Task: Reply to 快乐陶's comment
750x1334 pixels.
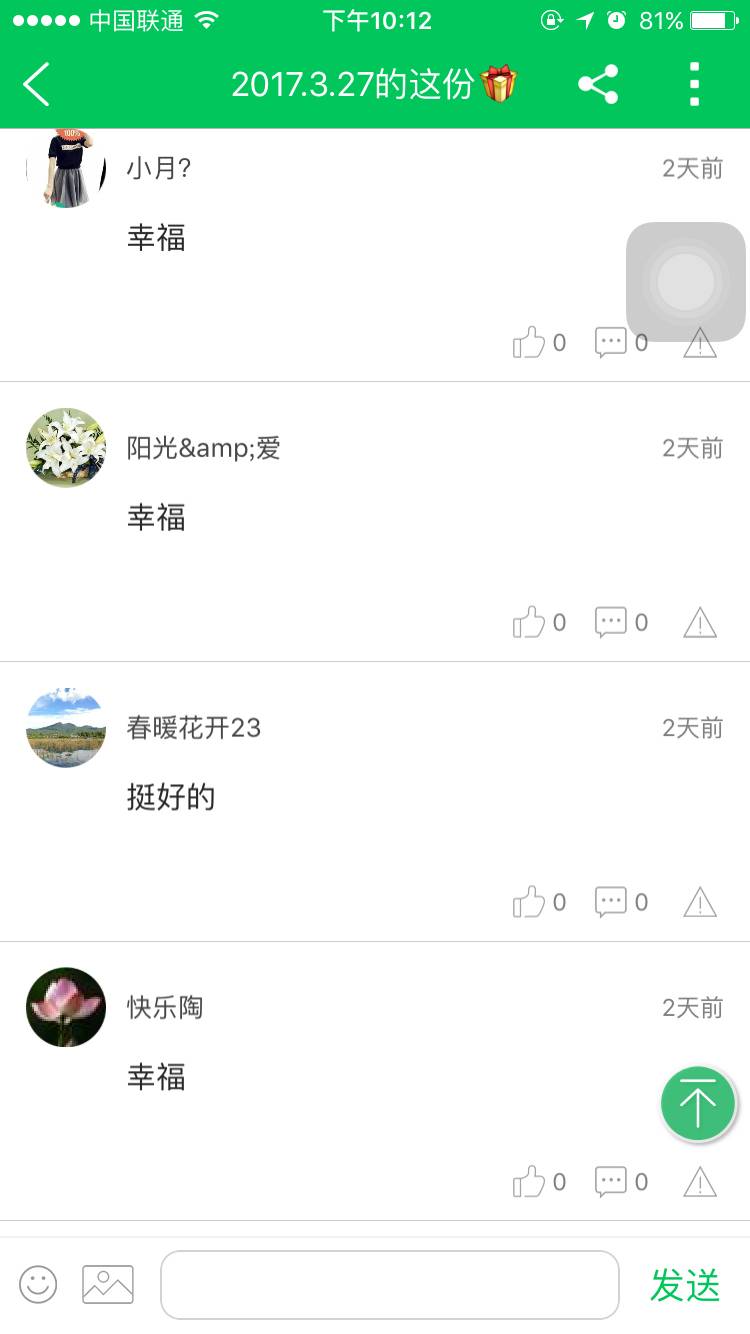Action: tap(611, 1182)
